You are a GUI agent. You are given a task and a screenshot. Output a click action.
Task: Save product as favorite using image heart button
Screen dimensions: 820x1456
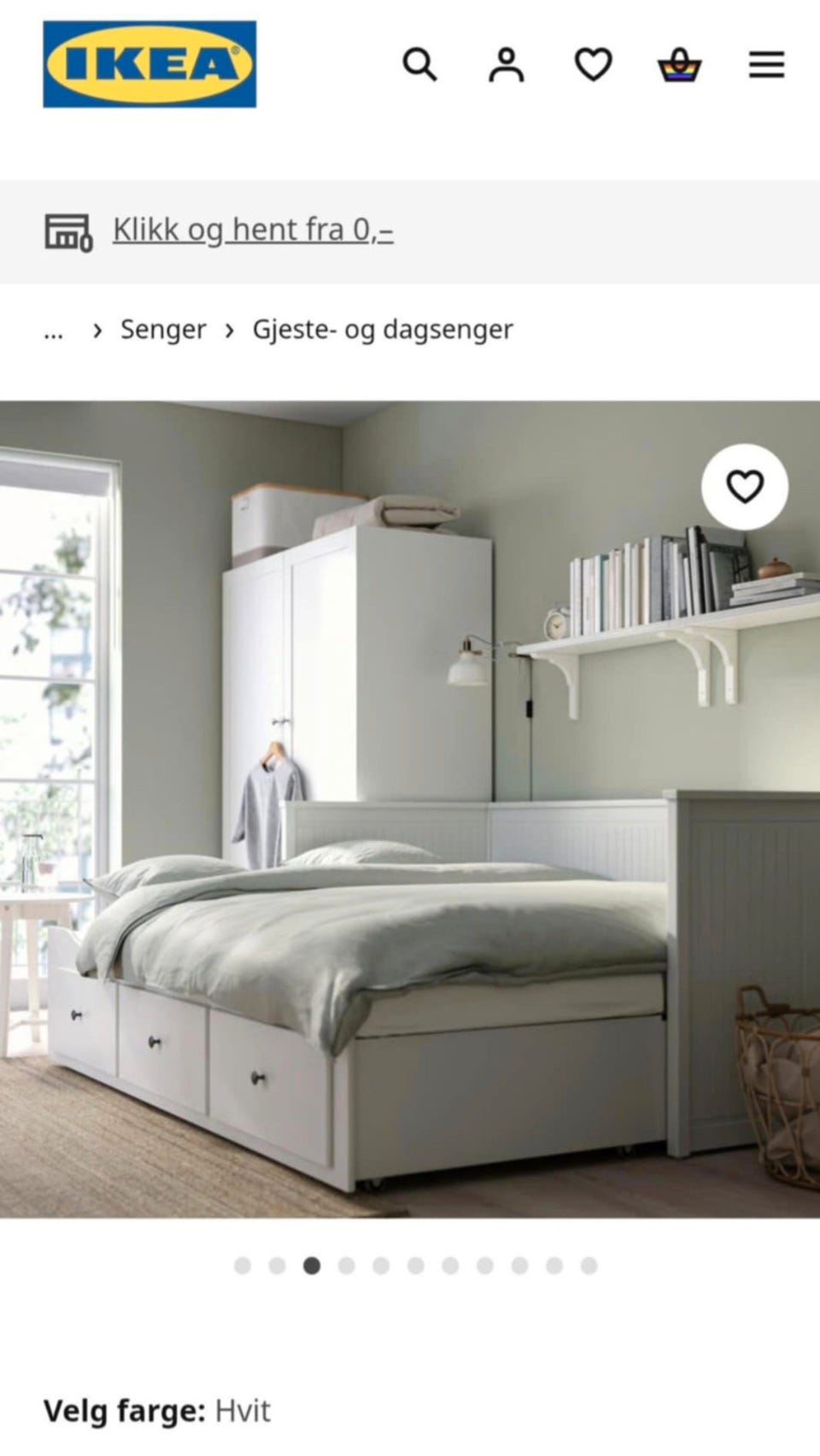[746, 485]
